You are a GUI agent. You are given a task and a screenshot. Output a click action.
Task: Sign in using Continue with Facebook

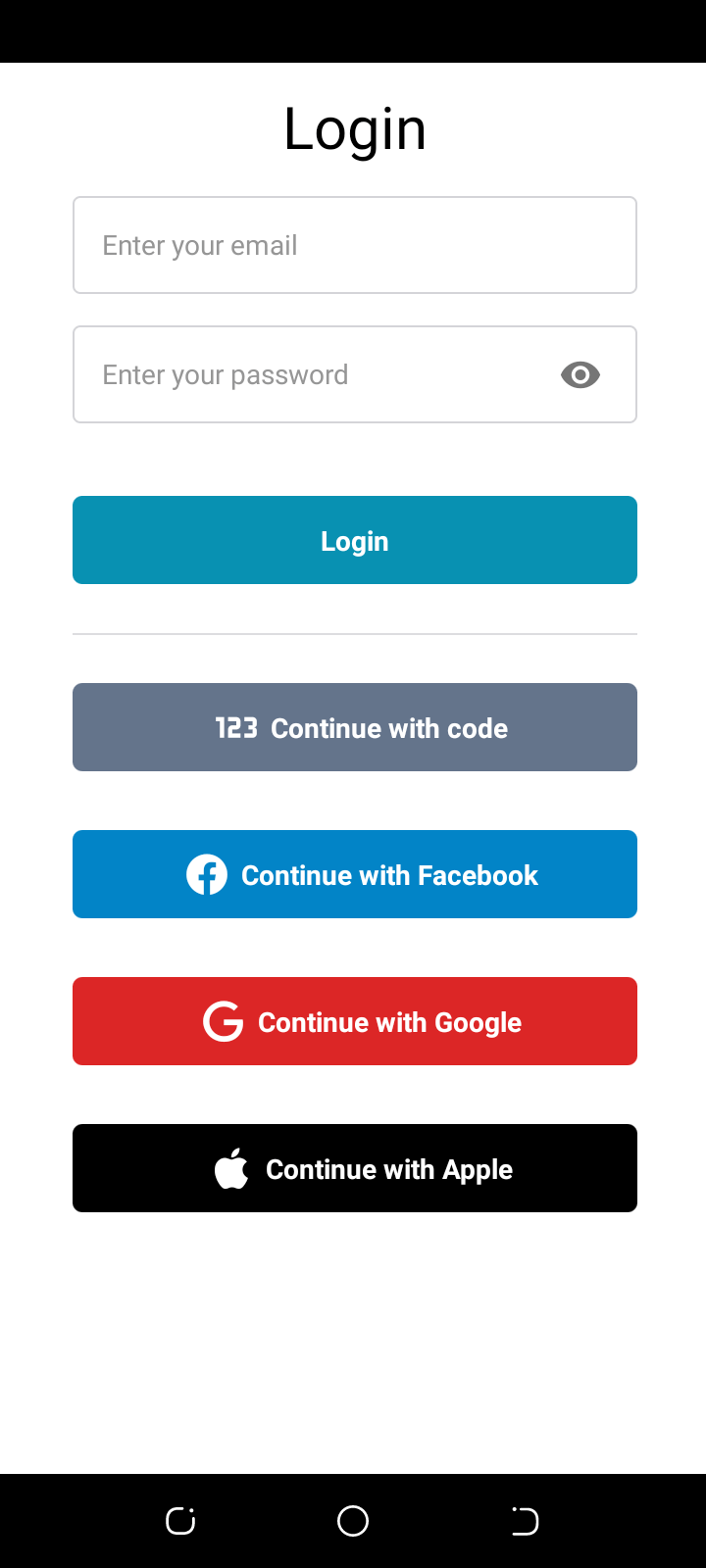354,874
